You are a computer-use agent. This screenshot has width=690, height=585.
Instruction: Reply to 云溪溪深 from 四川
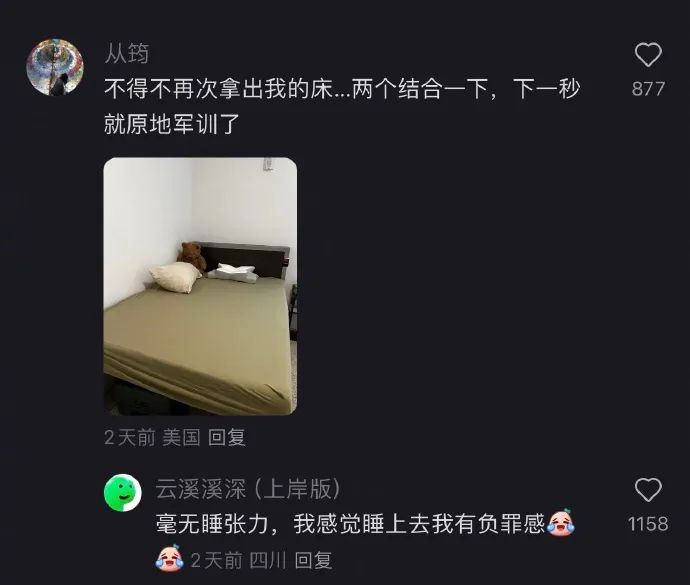[314, 560]
